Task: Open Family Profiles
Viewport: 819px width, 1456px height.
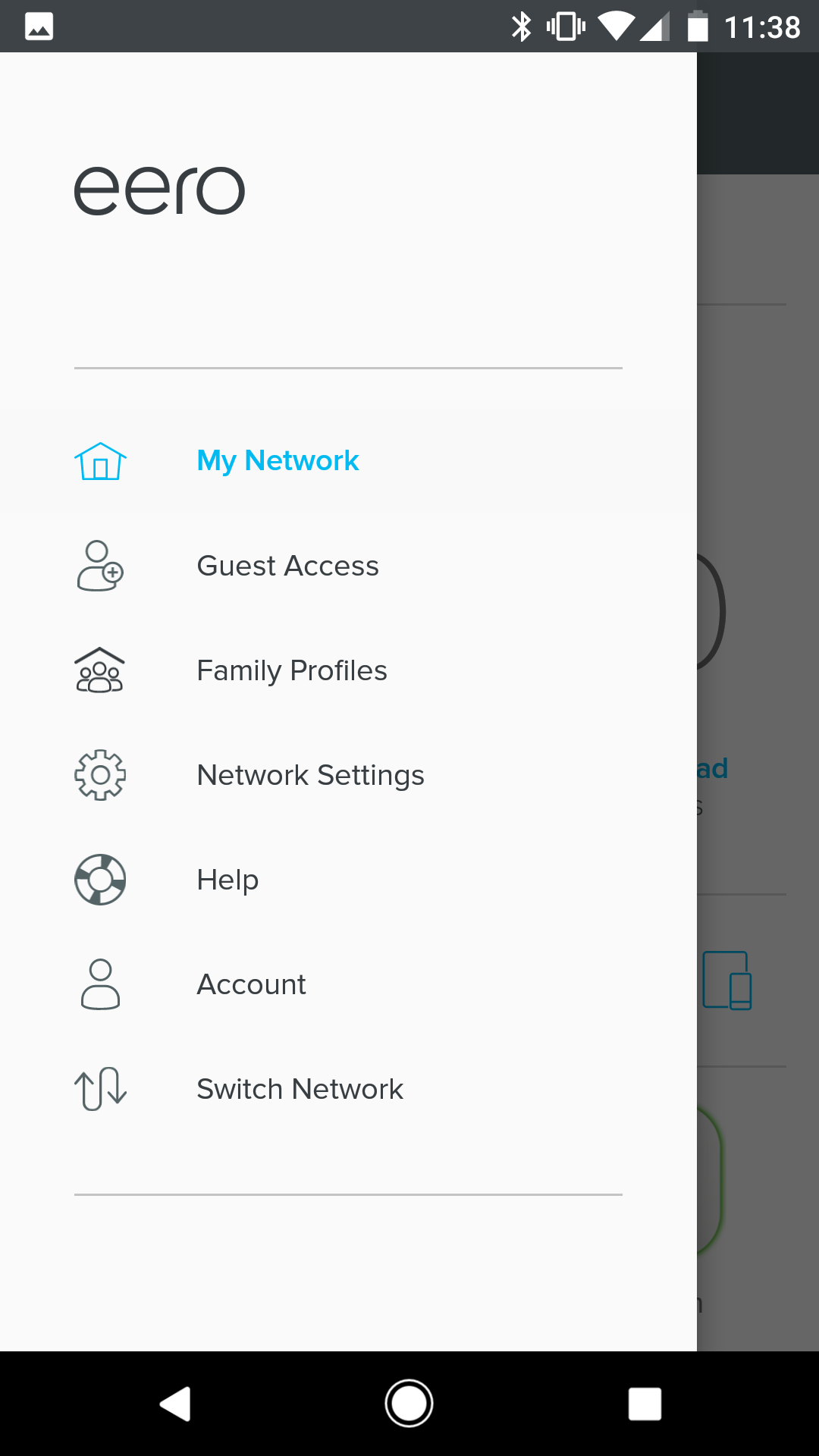Action: tap(292, 670)
